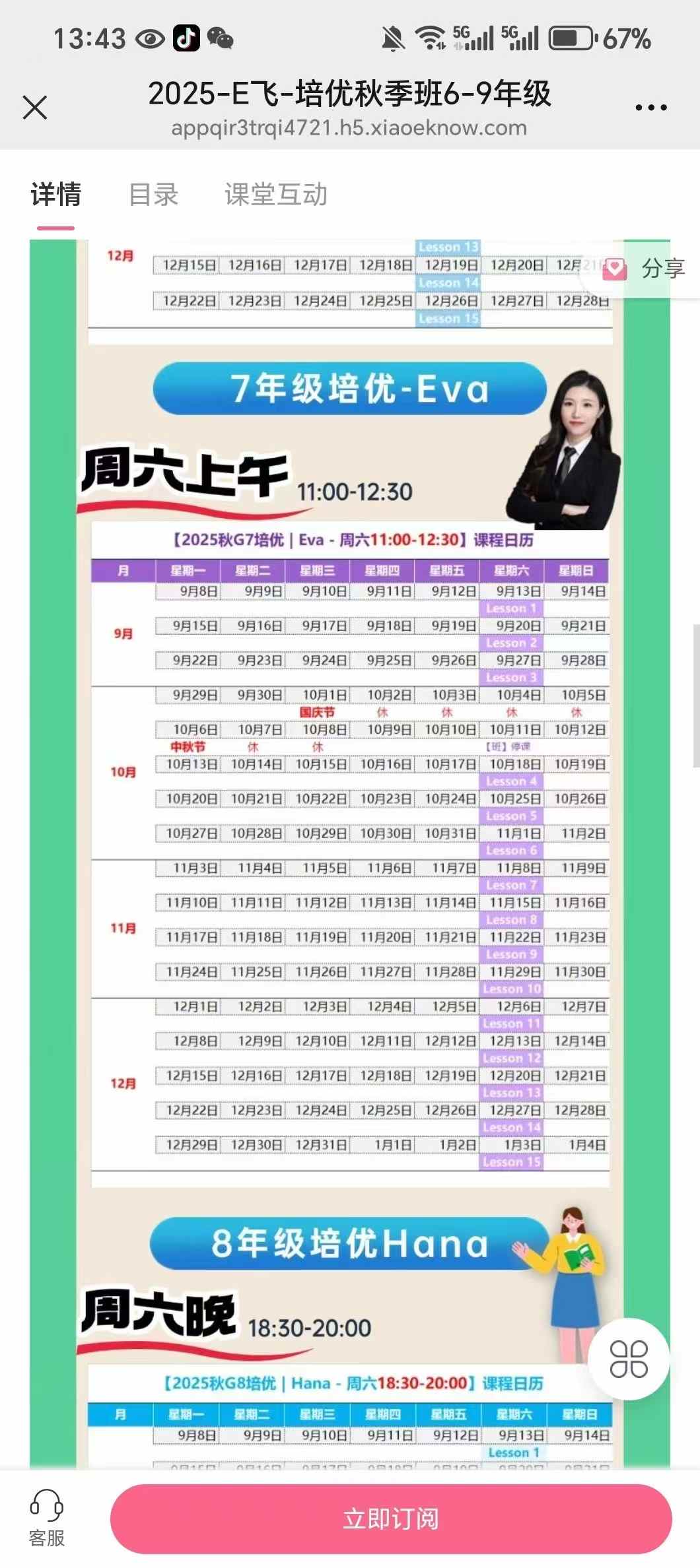Open the floating four-circle quick menu
Viewport: 700px width, 1568px height.
click(x=629, y=1359)
